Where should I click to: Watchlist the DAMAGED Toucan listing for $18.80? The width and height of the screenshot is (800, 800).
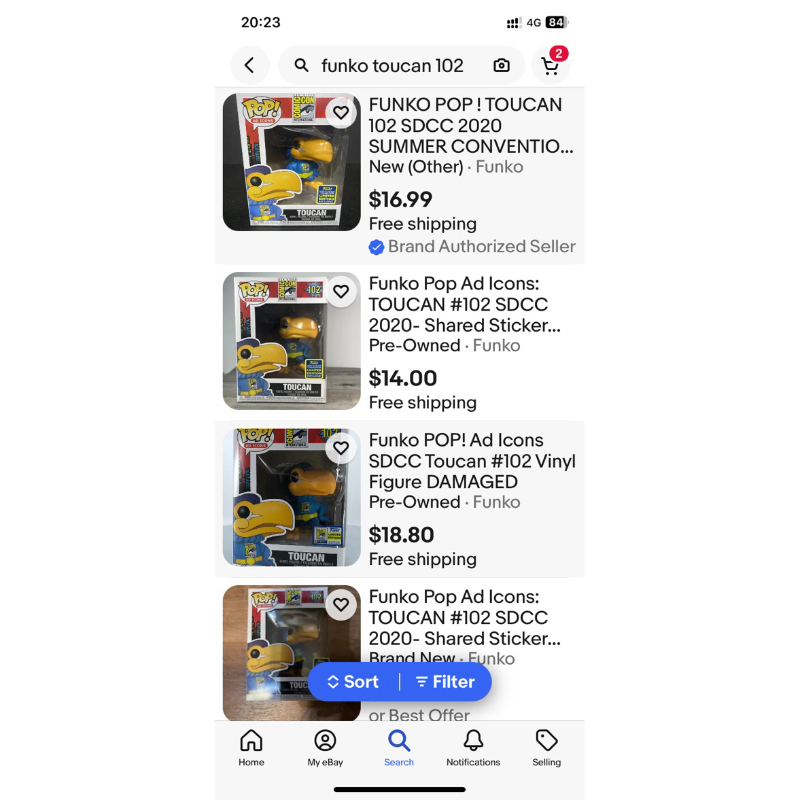[341, 448]
